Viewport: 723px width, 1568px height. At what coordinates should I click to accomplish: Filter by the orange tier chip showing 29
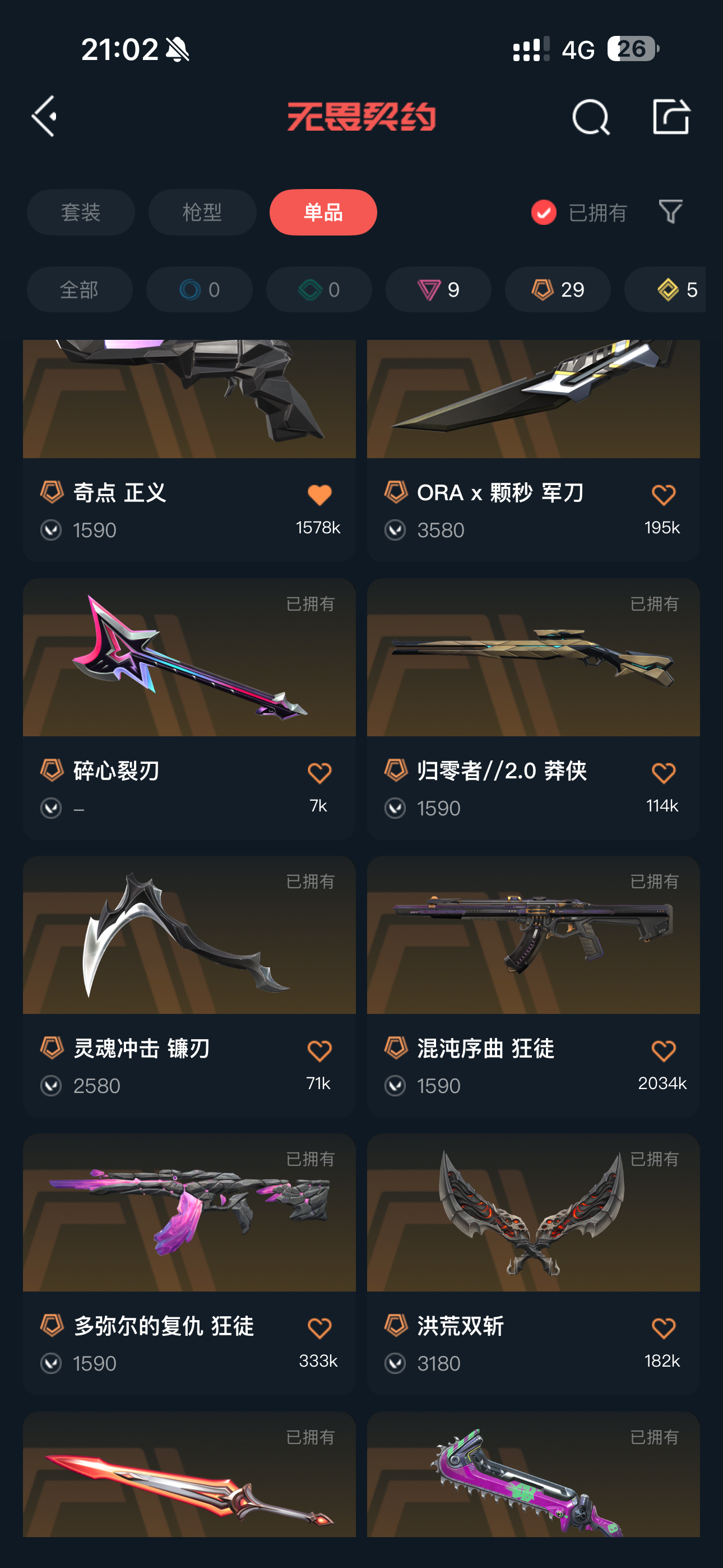pyautogui.click(x=558, y=290)
